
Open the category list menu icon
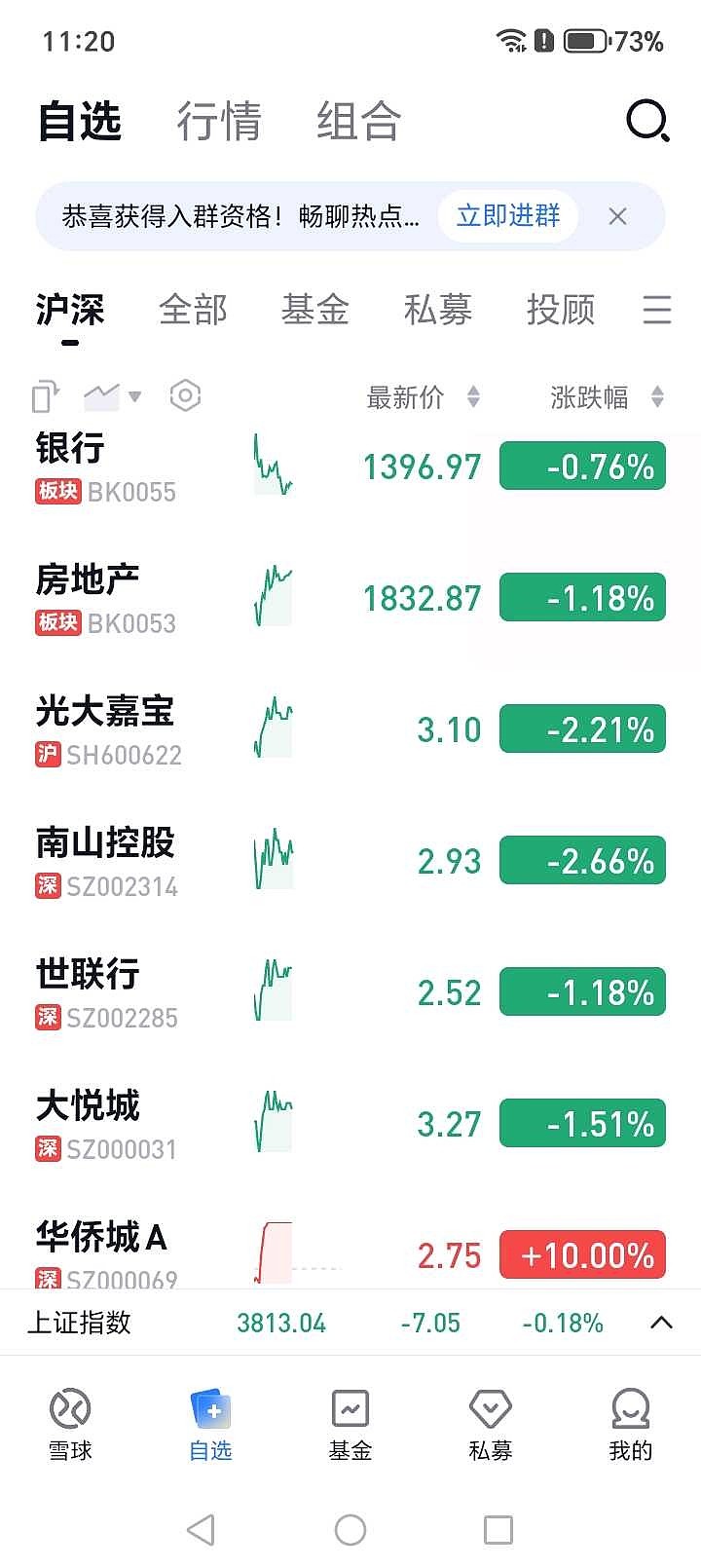[x=657, y=310]
